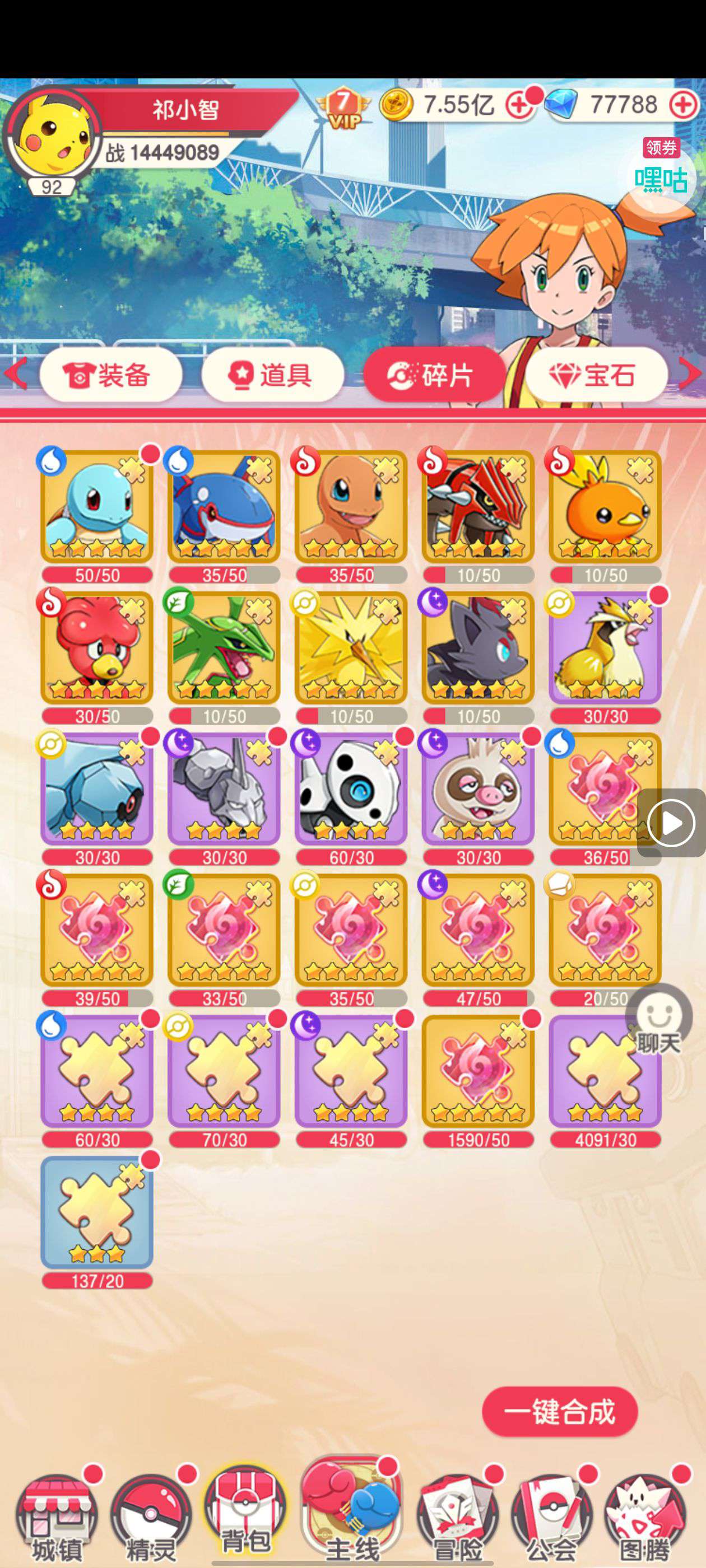Switch to the 装备 equipment tab
706x1568 pixels.
coord(110,375)
